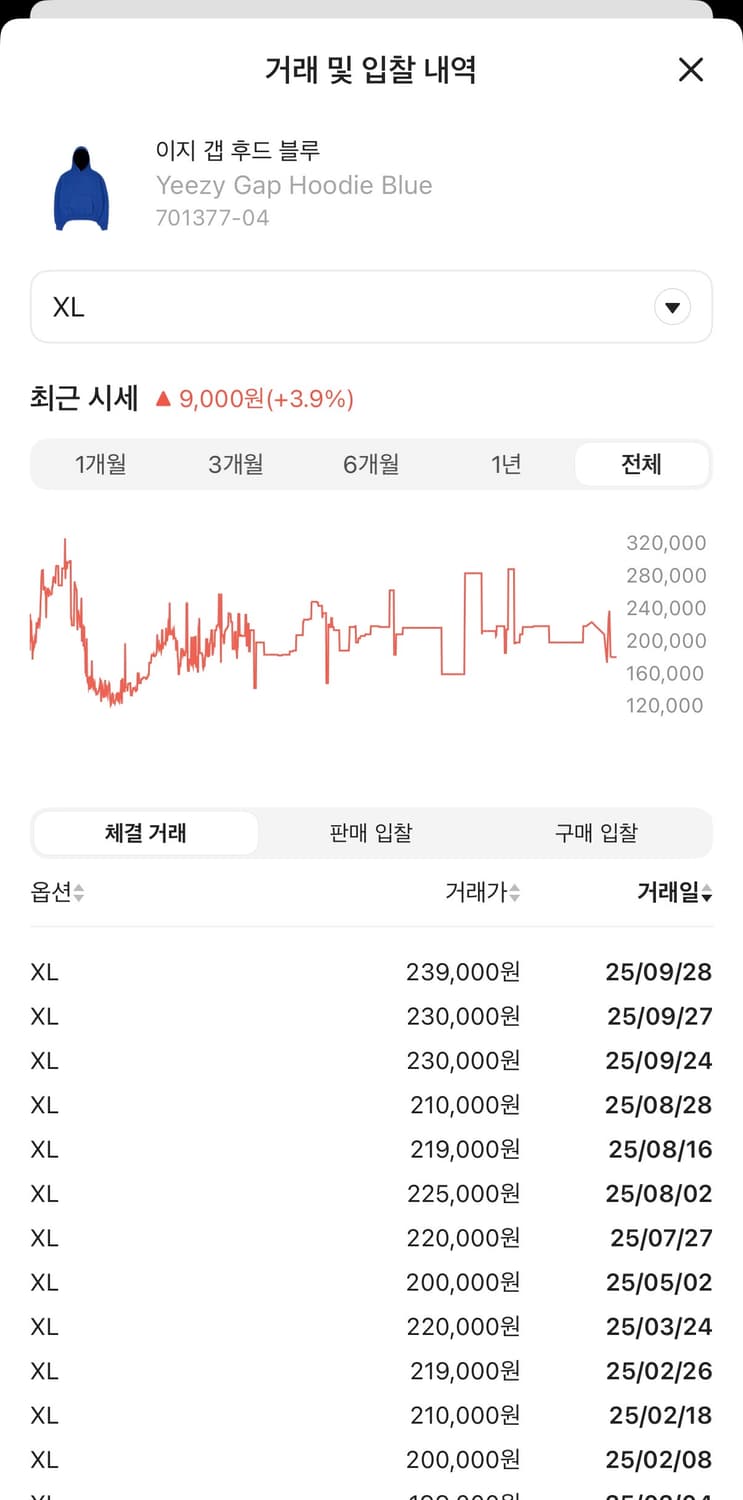Switch to the 1개월 chart period
743x1500 pixels.
pyautogui.click(x=100, y=464)
